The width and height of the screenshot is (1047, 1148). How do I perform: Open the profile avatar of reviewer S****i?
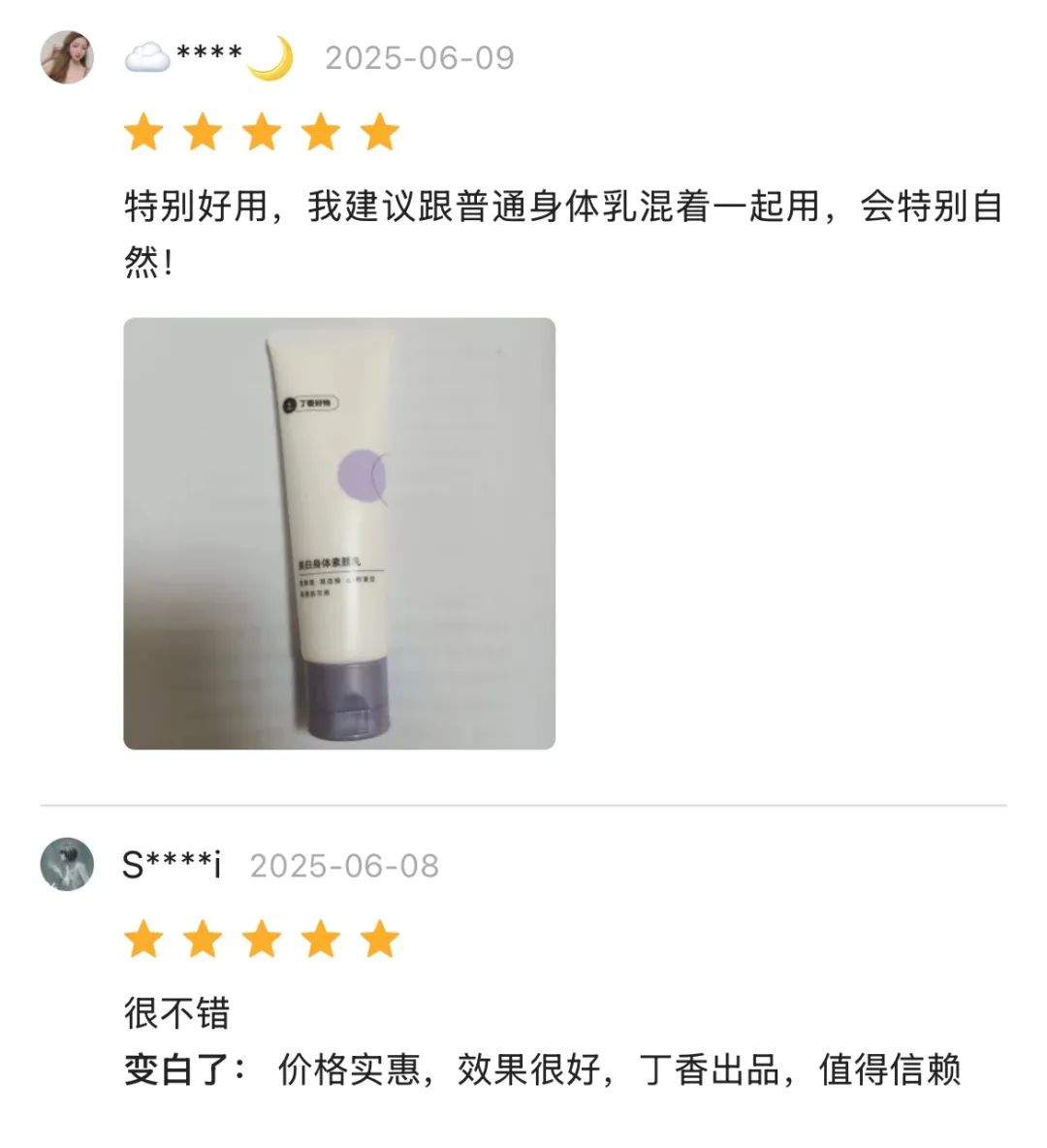(x=67, y=864)
